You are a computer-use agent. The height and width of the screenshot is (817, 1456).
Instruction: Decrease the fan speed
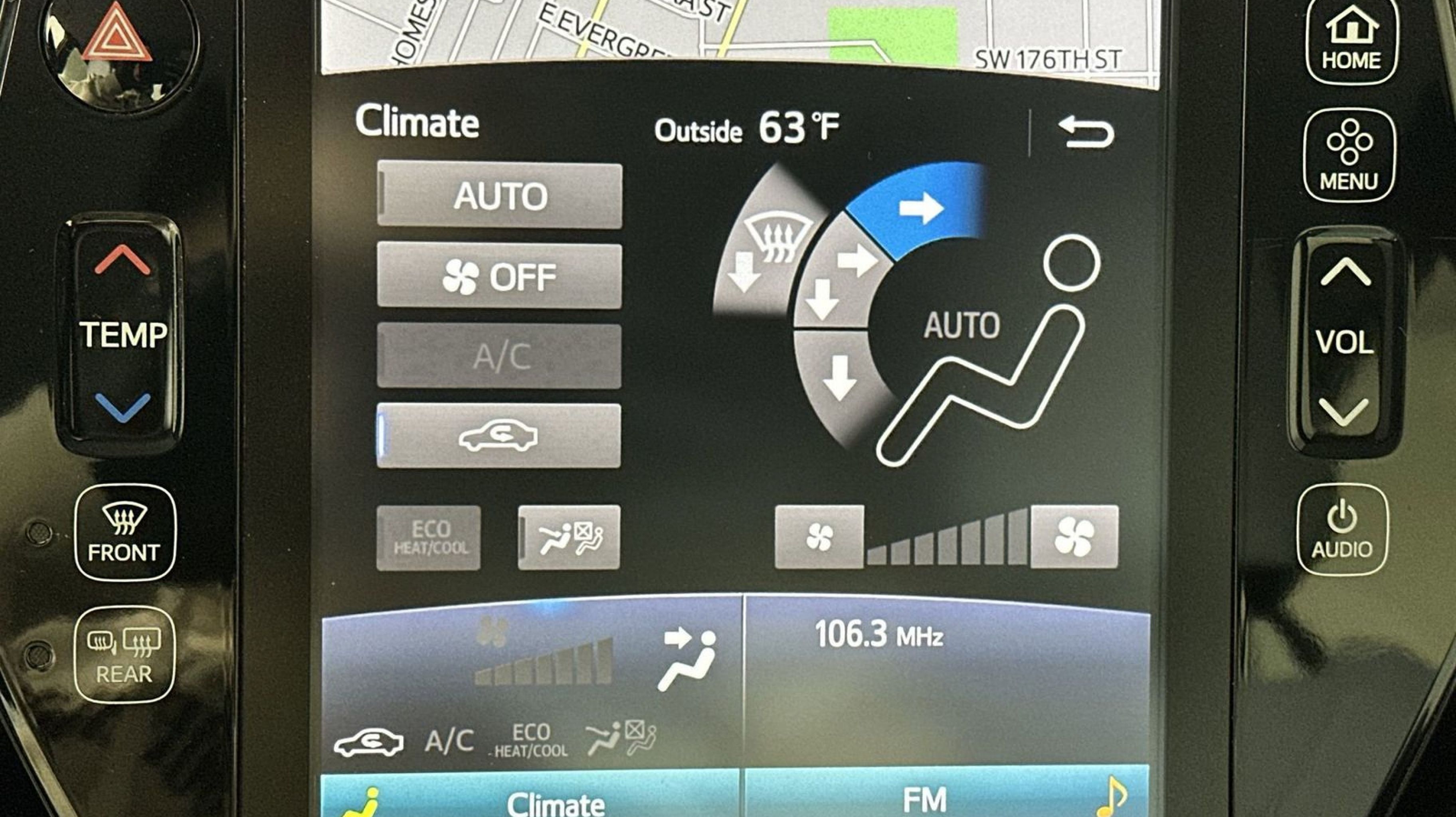[x=819, y=537]
